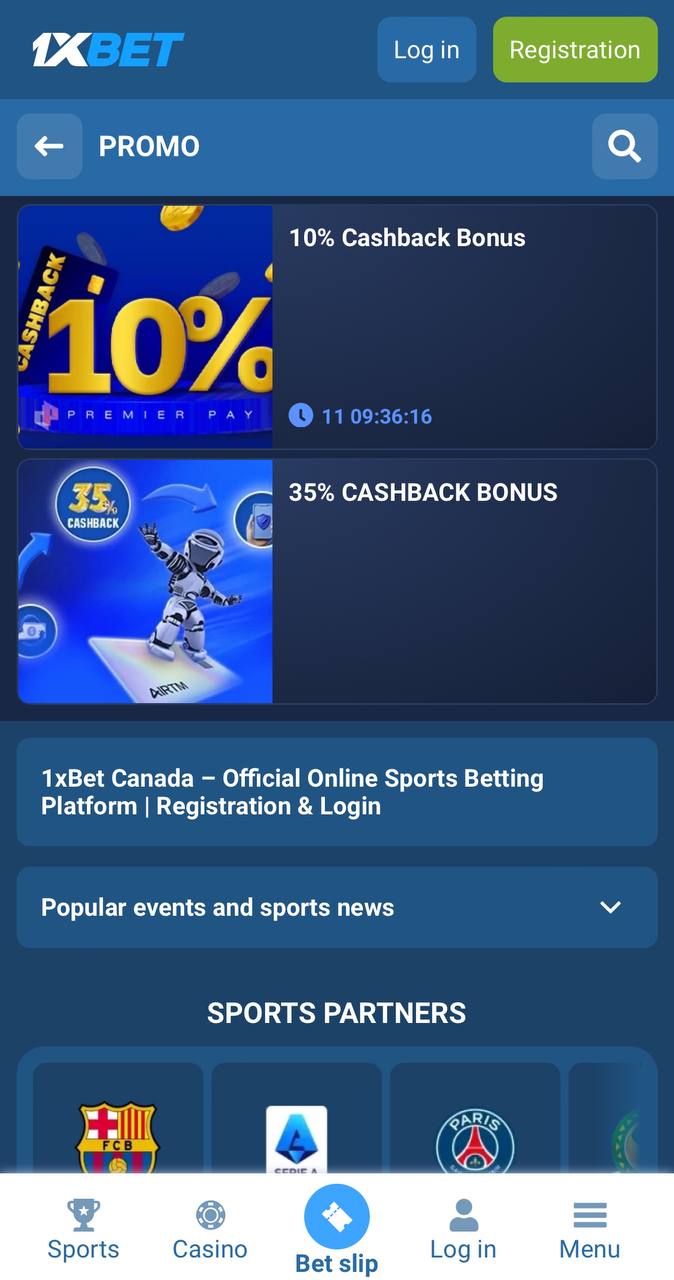674x1280 pixels.
Task: Open the Registration button
Action: click(x=575, y=50)
